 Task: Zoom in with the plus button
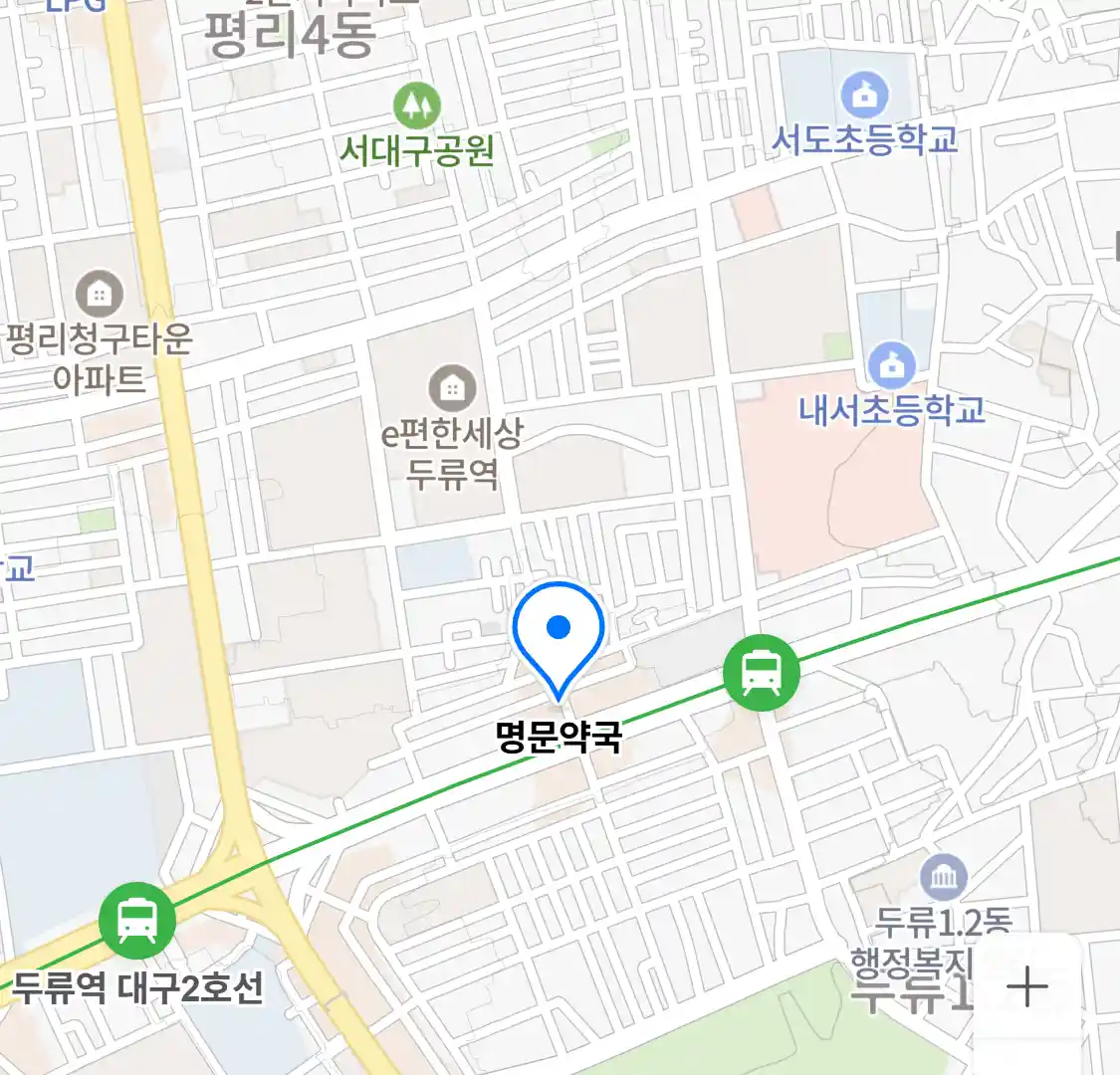click(1026, 987)
